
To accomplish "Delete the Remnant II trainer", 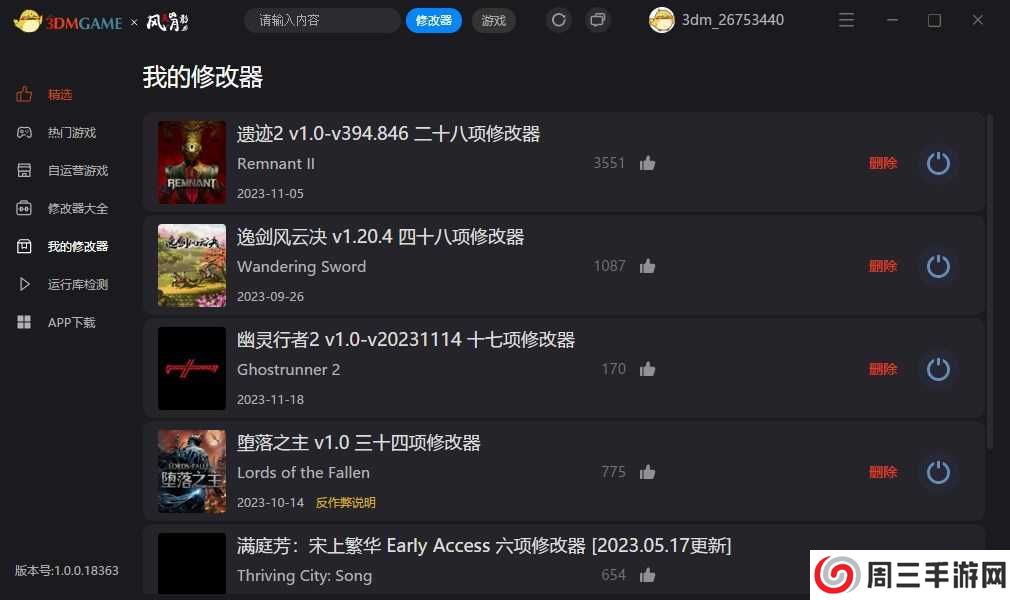I will point(883,163).
